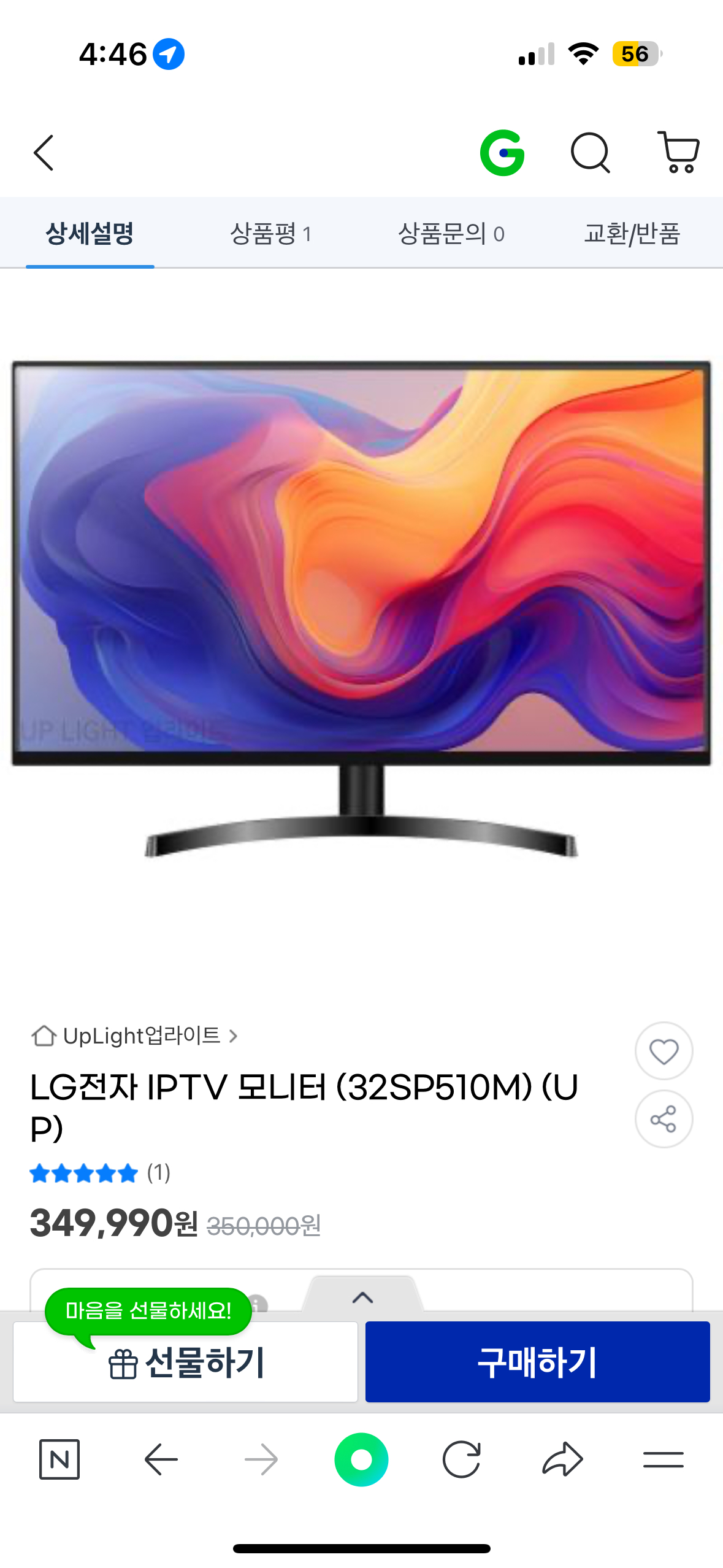
Task: View the shopping cart
Action: (x=678, y=153)
